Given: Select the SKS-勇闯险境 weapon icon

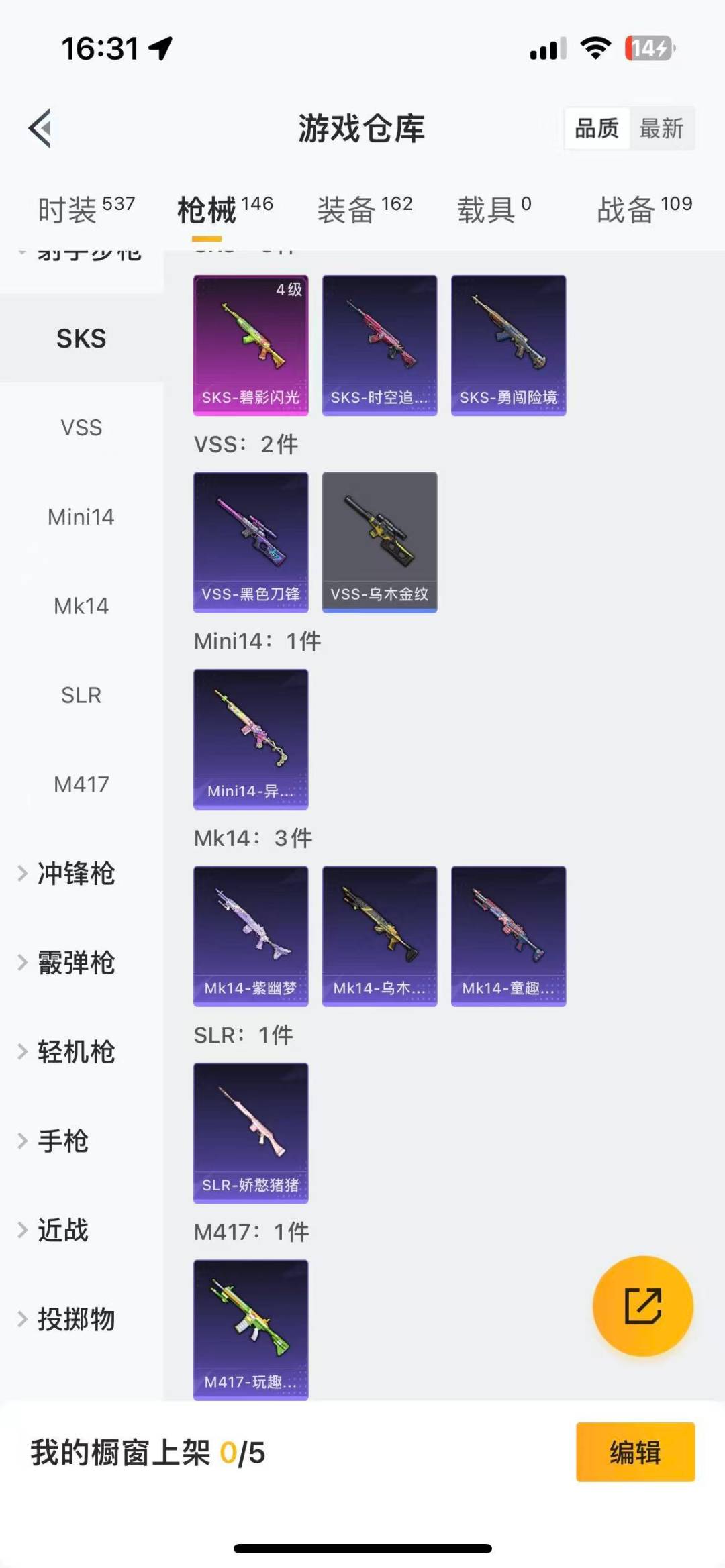Looking at the screenshot, I should click(508, 342).
